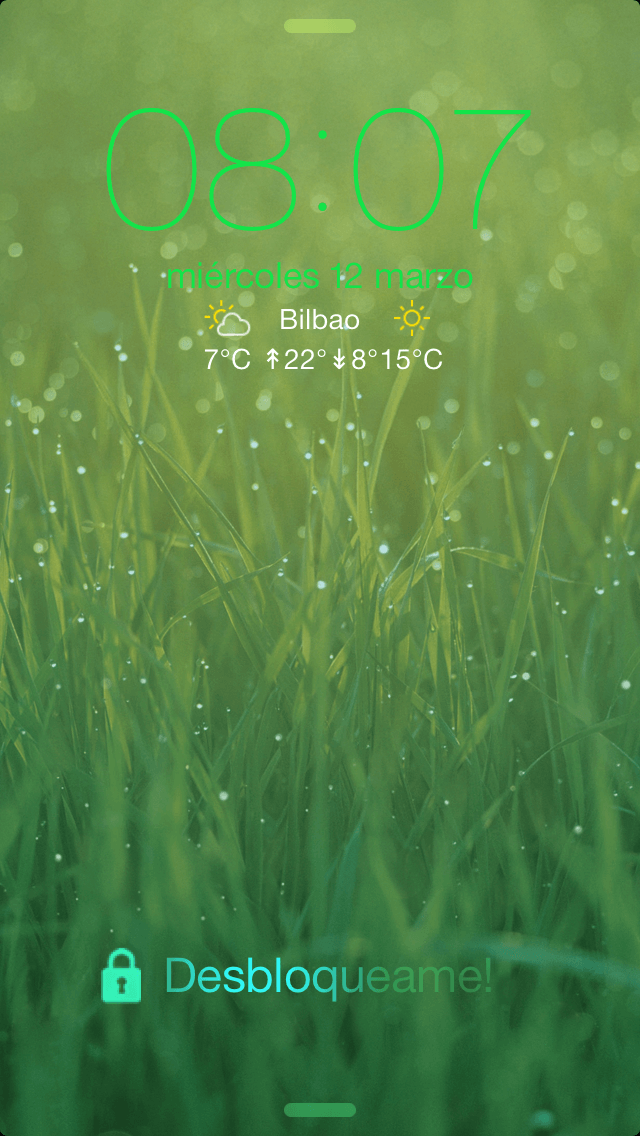
Task: Tap the Notification Center grabber at top
Action: point(320,26)
